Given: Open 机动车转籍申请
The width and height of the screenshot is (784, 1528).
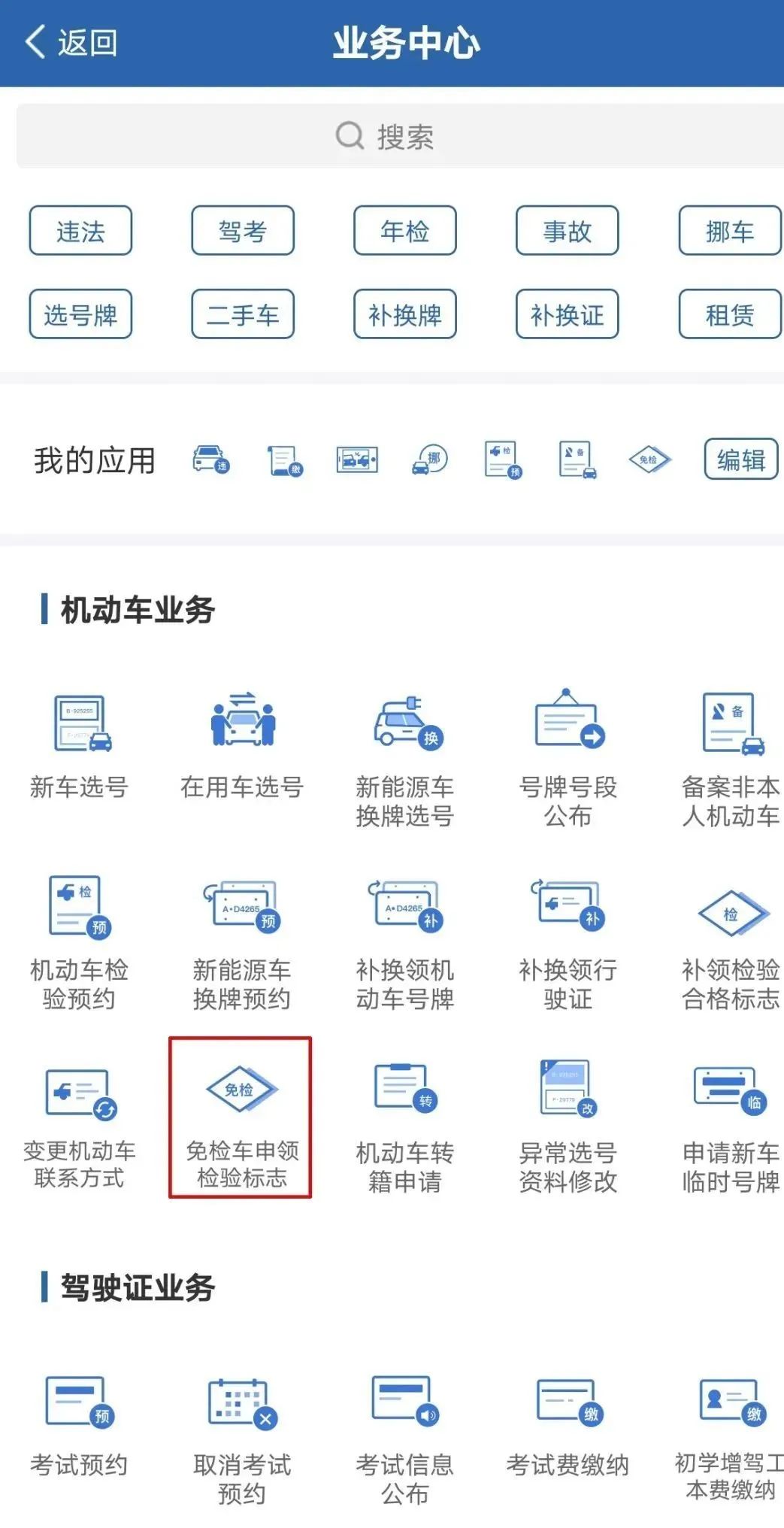Looking at the screenshot, I should (405, 1126).
